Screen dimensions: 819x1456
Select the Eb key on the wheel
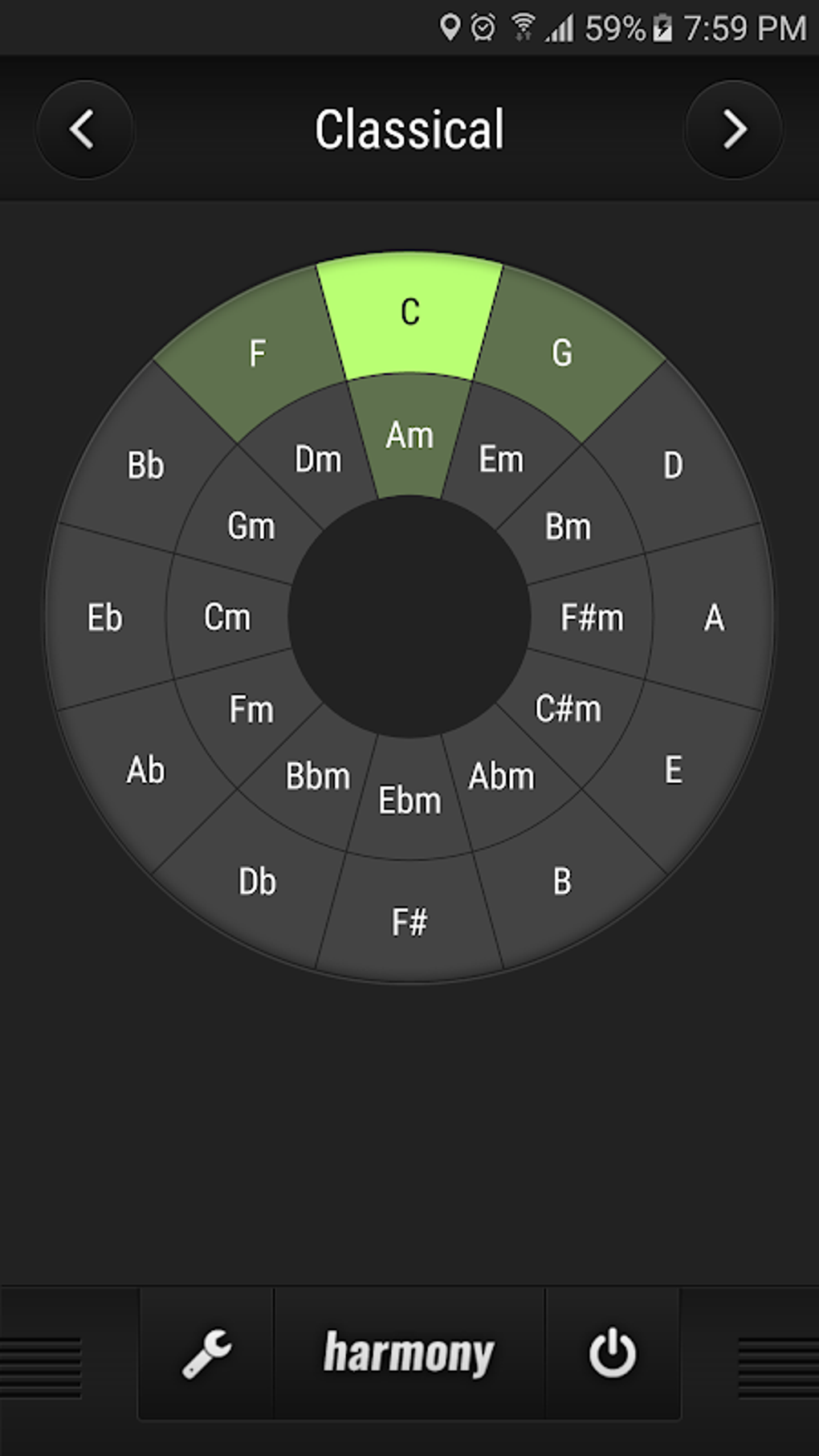pyautogui.click(x=104, y=618)
